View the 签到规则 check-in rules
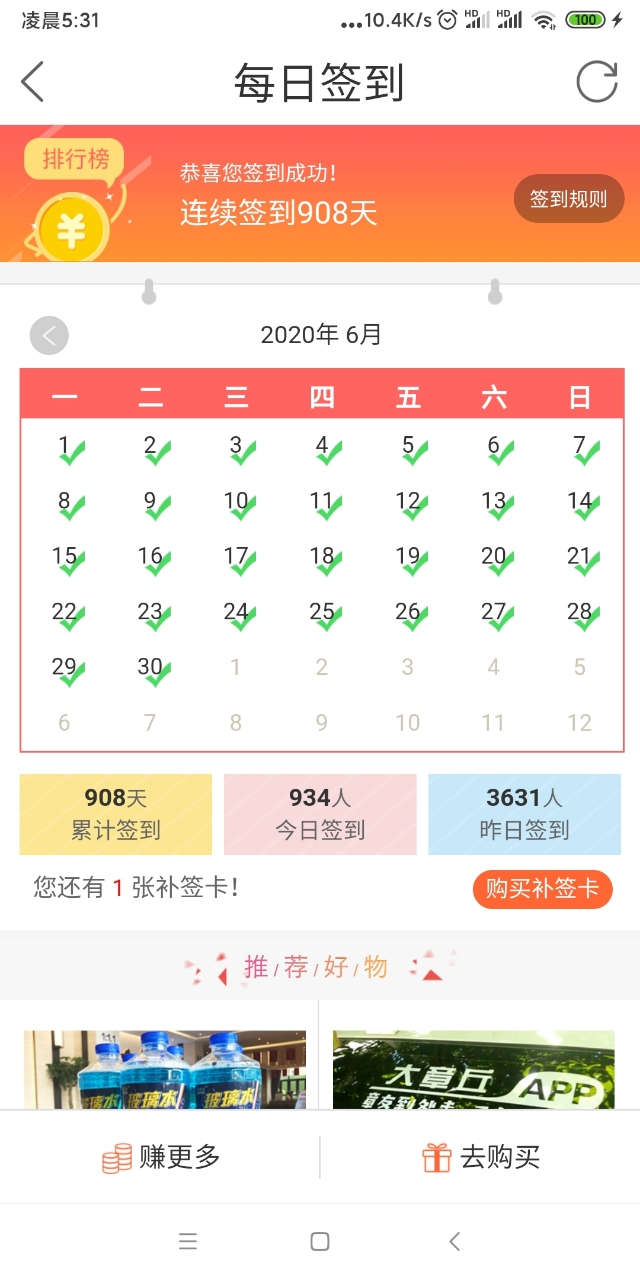This screenshot has height=1280, width=640. (568, 198)
